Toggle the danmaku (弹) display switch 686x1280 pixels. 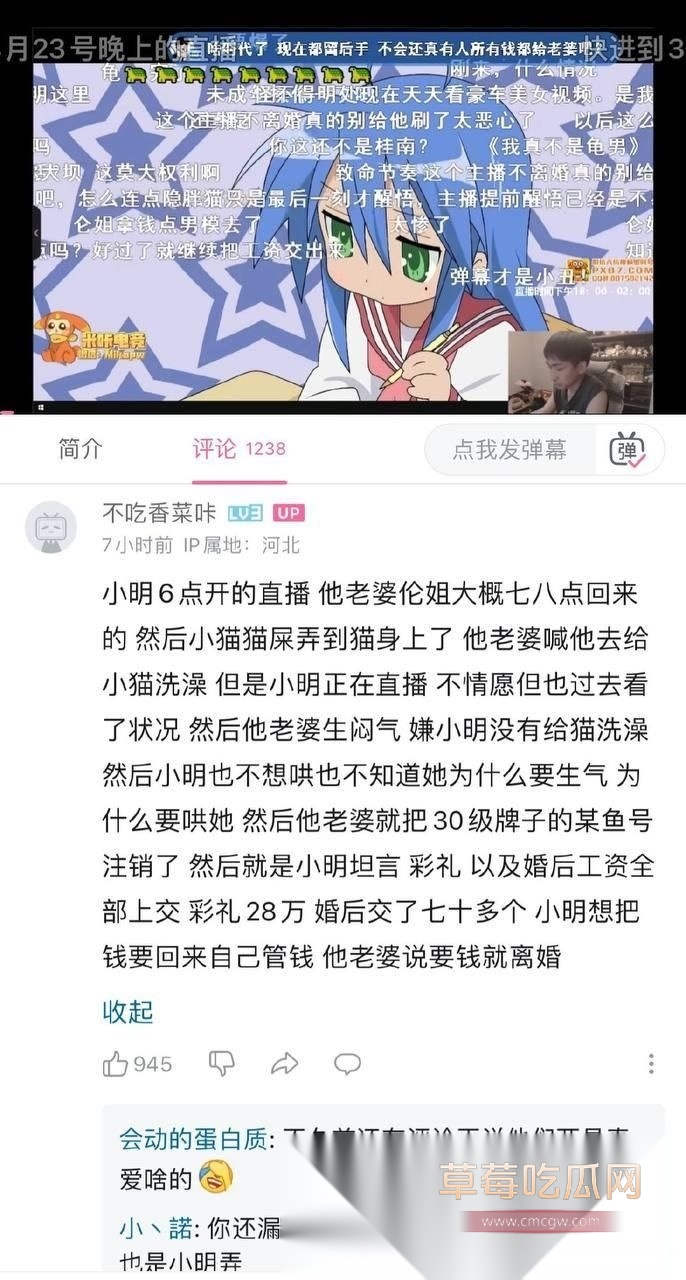coord(628,450)
